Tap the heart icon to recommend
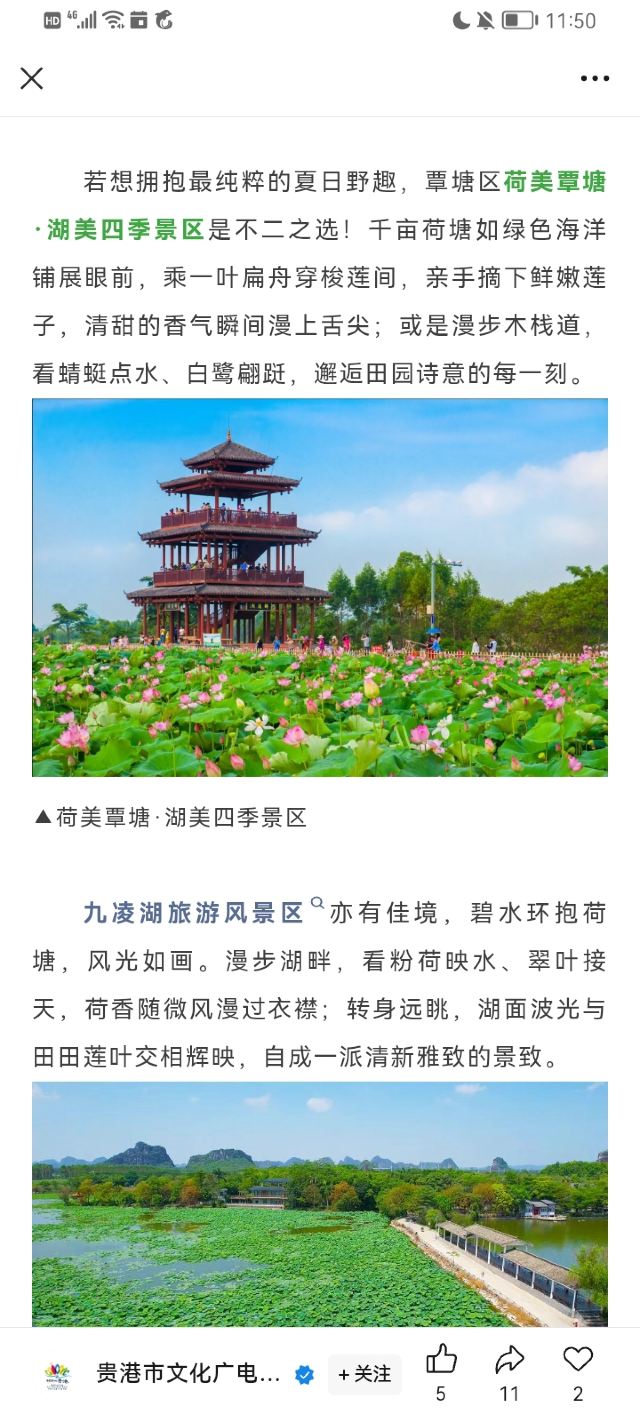640x1422 pixels. coord(578,1360)
